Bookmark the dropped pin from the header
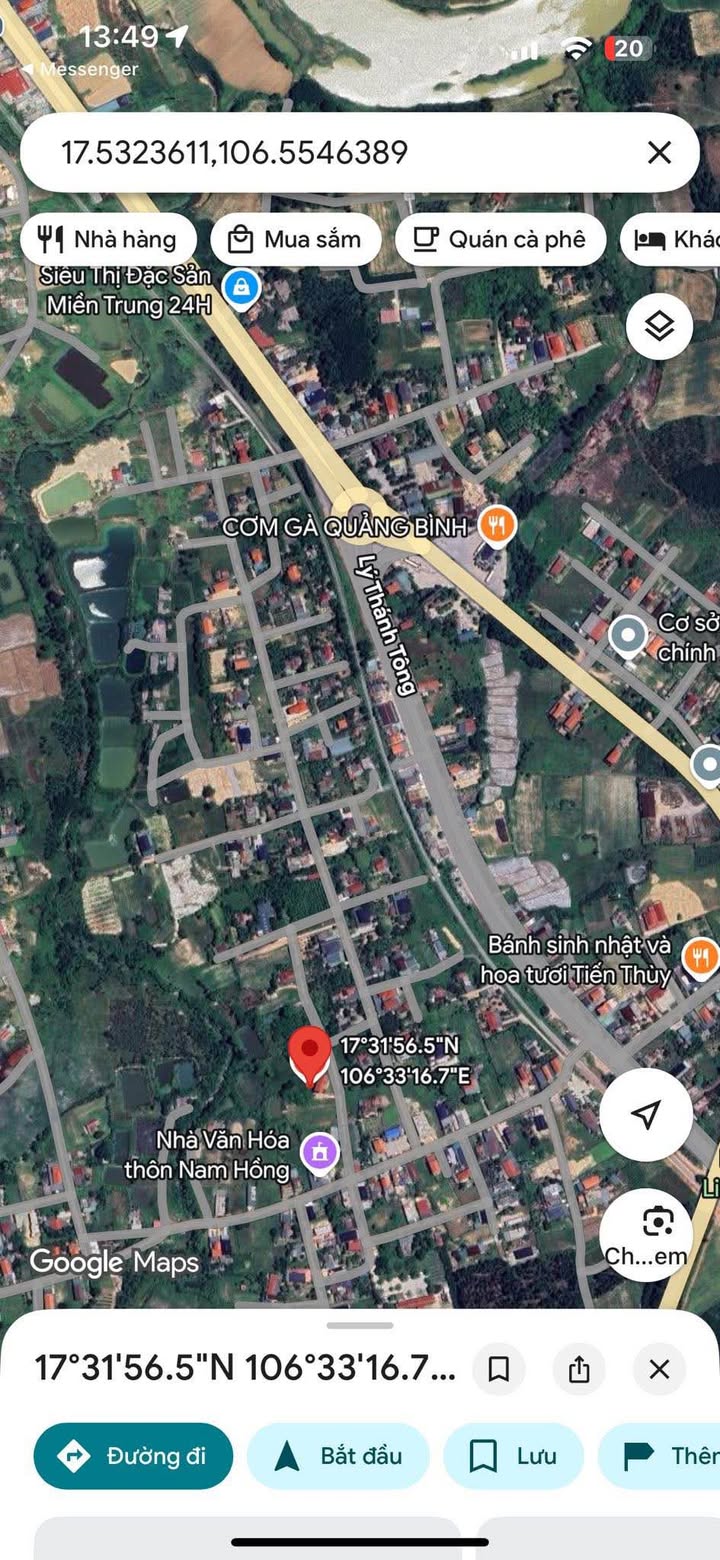The height and width of the screenshot is (1560, 720). 498,1369
